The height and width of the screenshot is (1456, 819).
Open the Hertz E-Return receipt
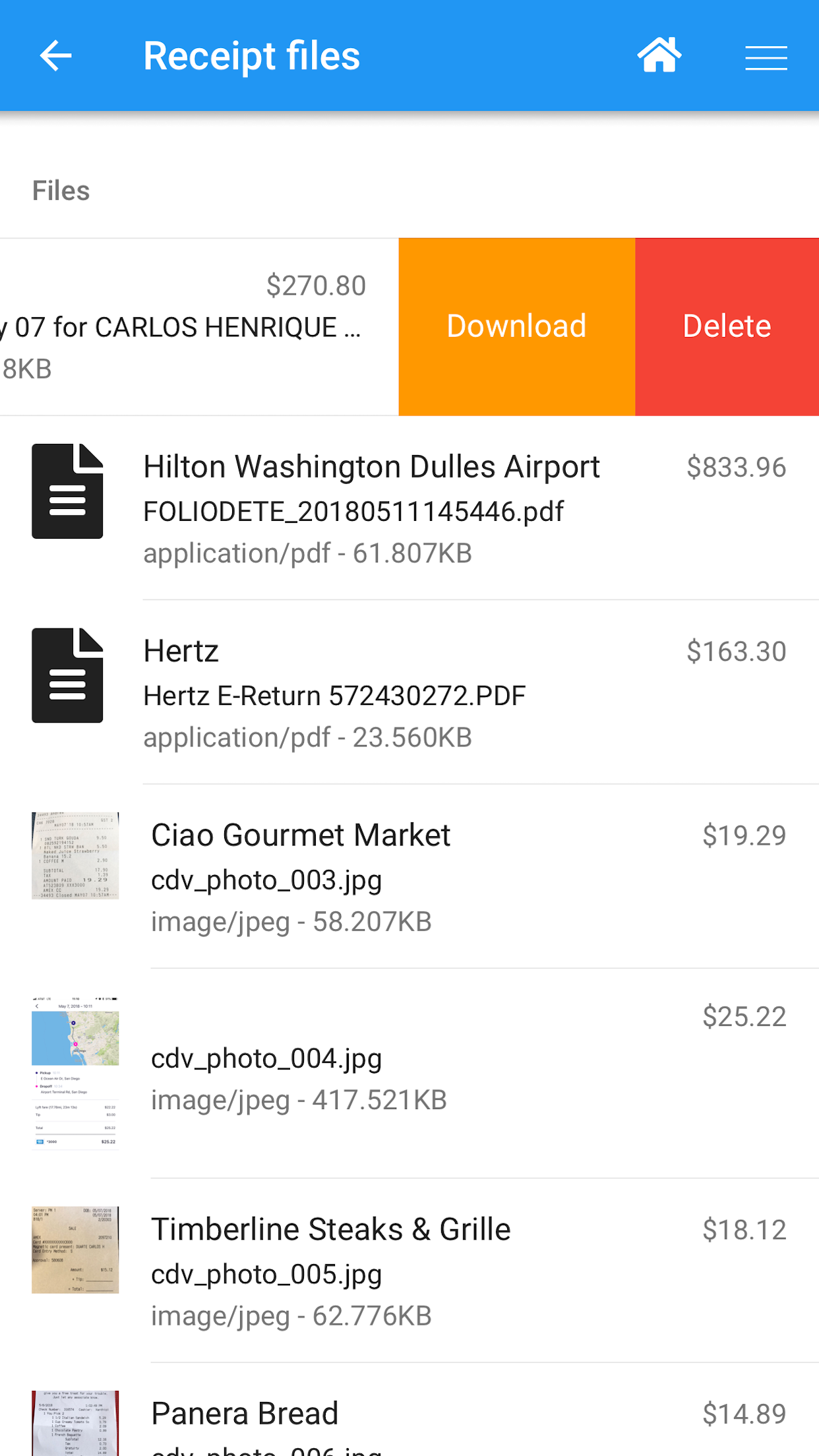(x=409, y=692)
